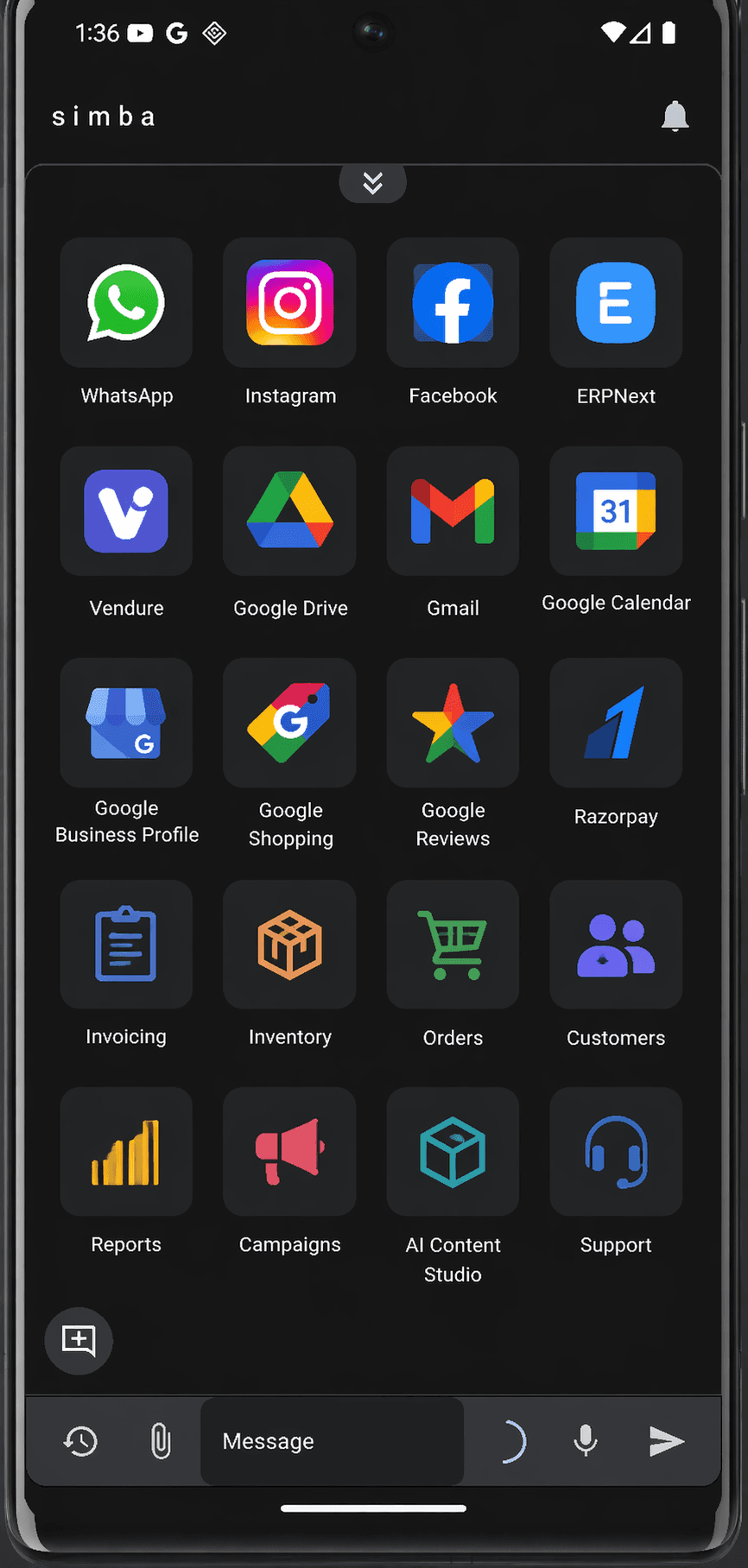Open the Orders shopping cart
The image size is (748, 1568).
click(x=453, y=944)
